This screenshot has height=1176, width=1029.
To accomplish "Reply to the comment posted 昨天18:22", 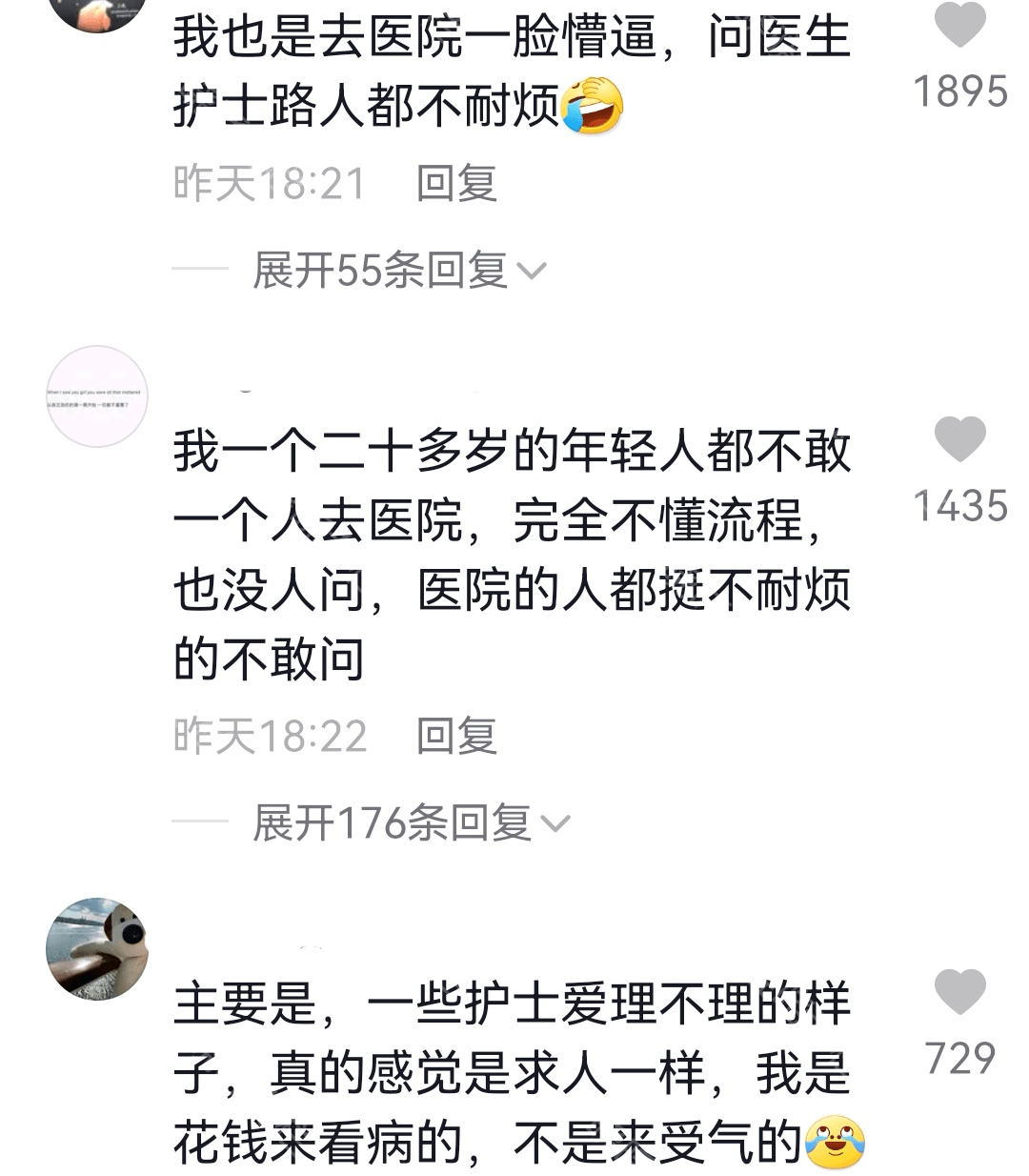I will click(456, 737).
